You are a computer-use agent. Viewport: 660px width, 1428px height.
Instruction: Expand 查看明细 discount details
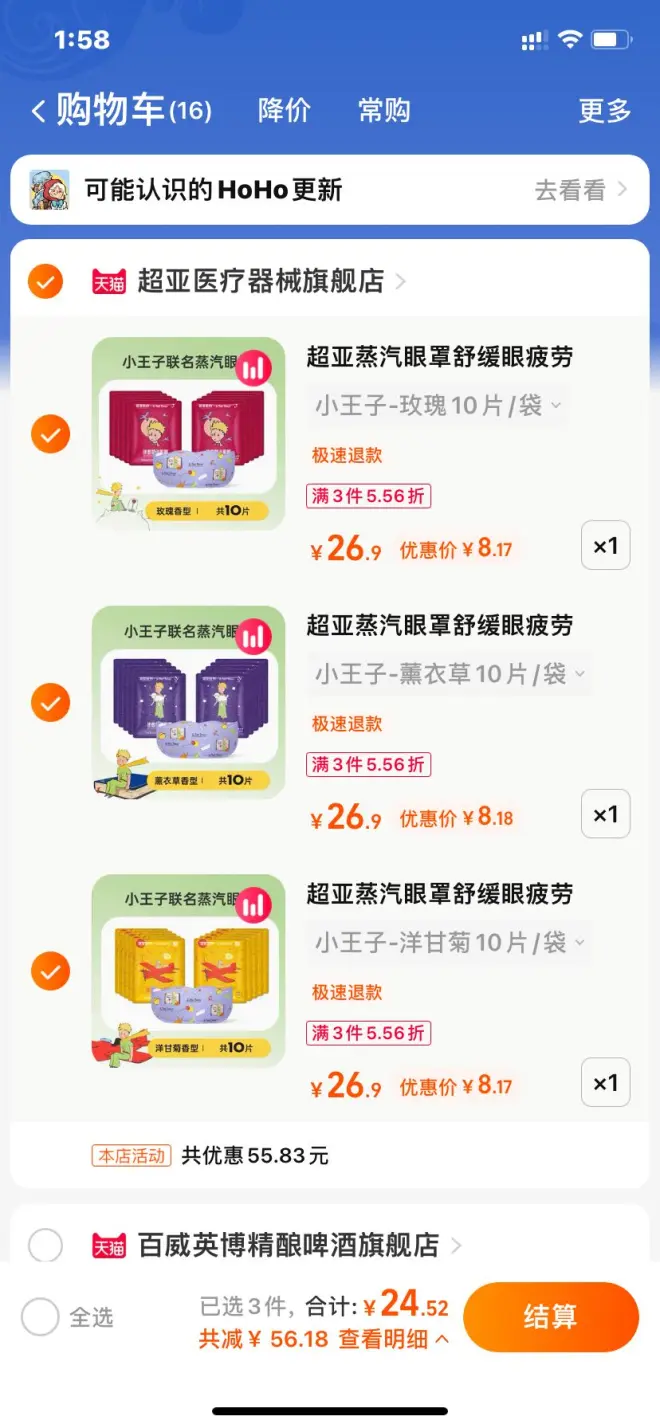393,1339
